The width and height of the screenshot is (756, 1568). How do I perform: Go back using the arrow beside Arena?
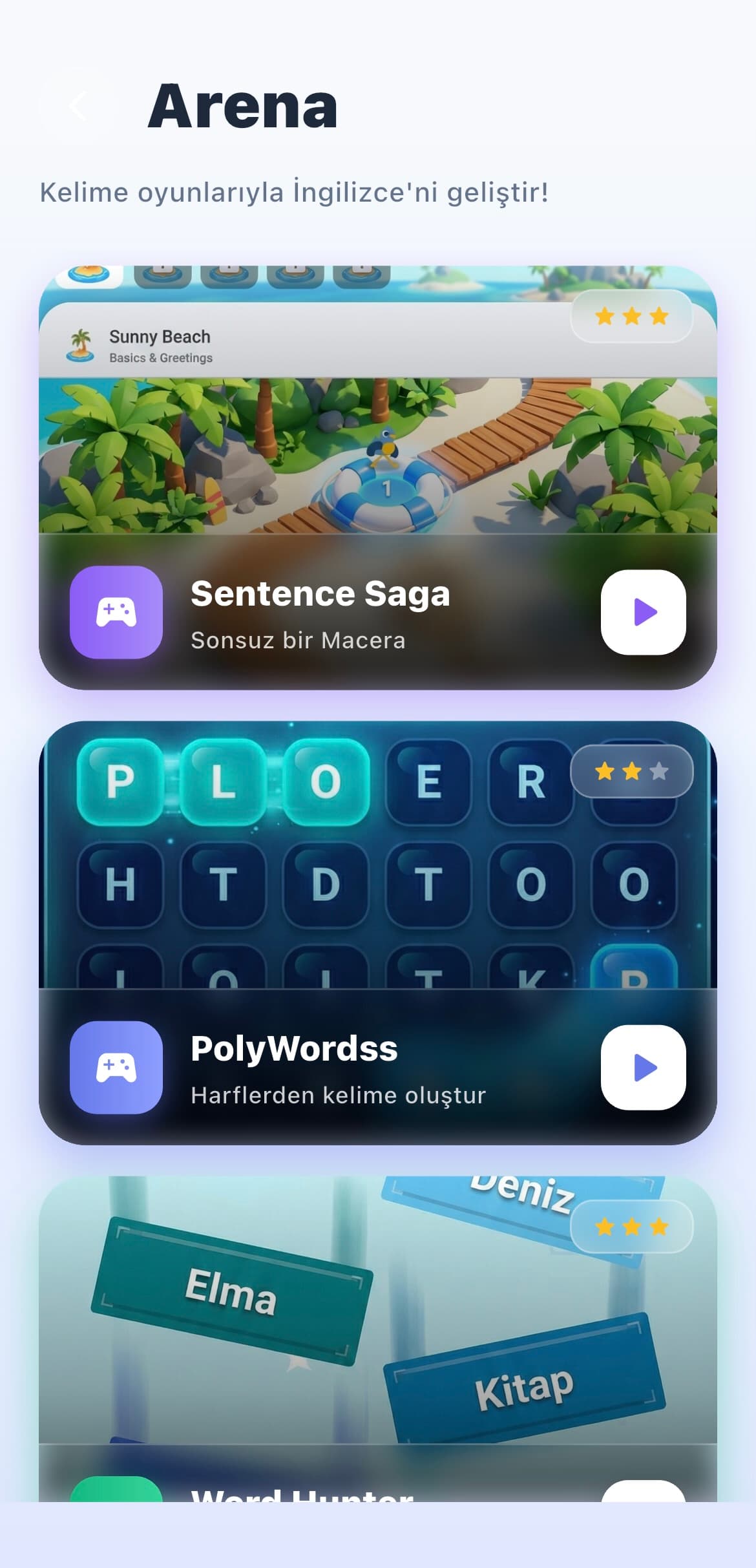pyautogui.click(x=78, y=106)
